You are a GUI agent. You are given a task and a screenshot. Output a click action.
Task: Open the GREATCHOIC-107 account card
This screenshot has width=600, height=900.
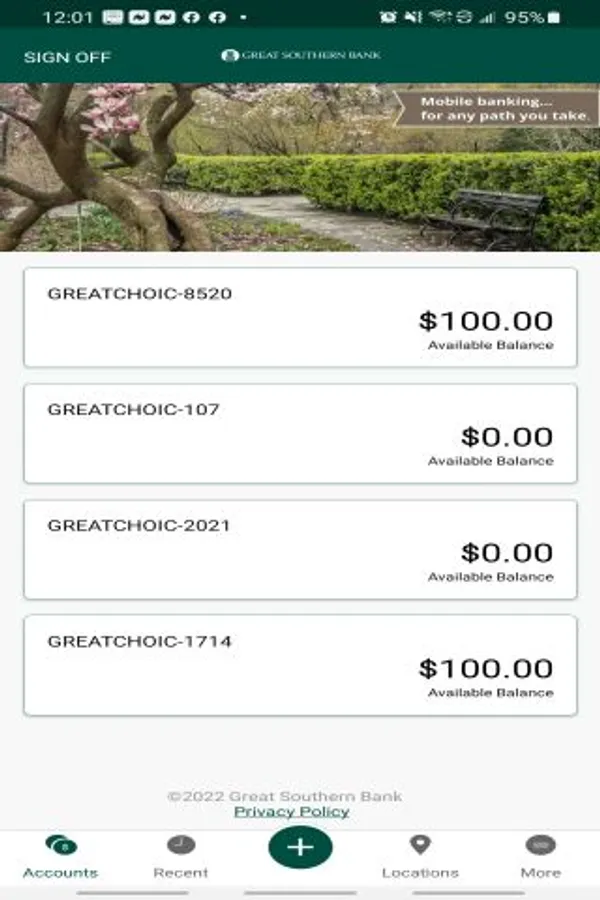point(300,434)
